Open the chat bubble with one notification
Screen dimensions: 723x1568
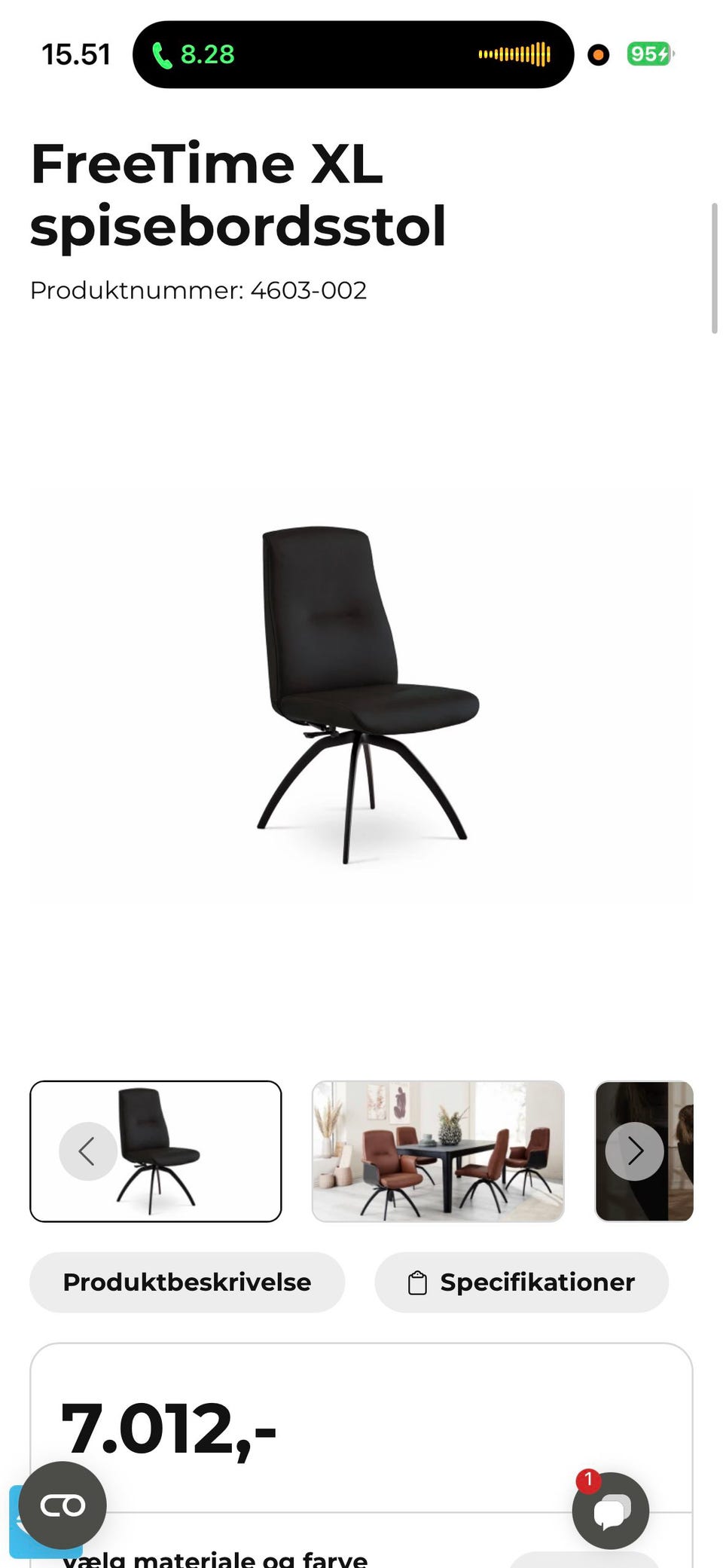pos(610,1510)
